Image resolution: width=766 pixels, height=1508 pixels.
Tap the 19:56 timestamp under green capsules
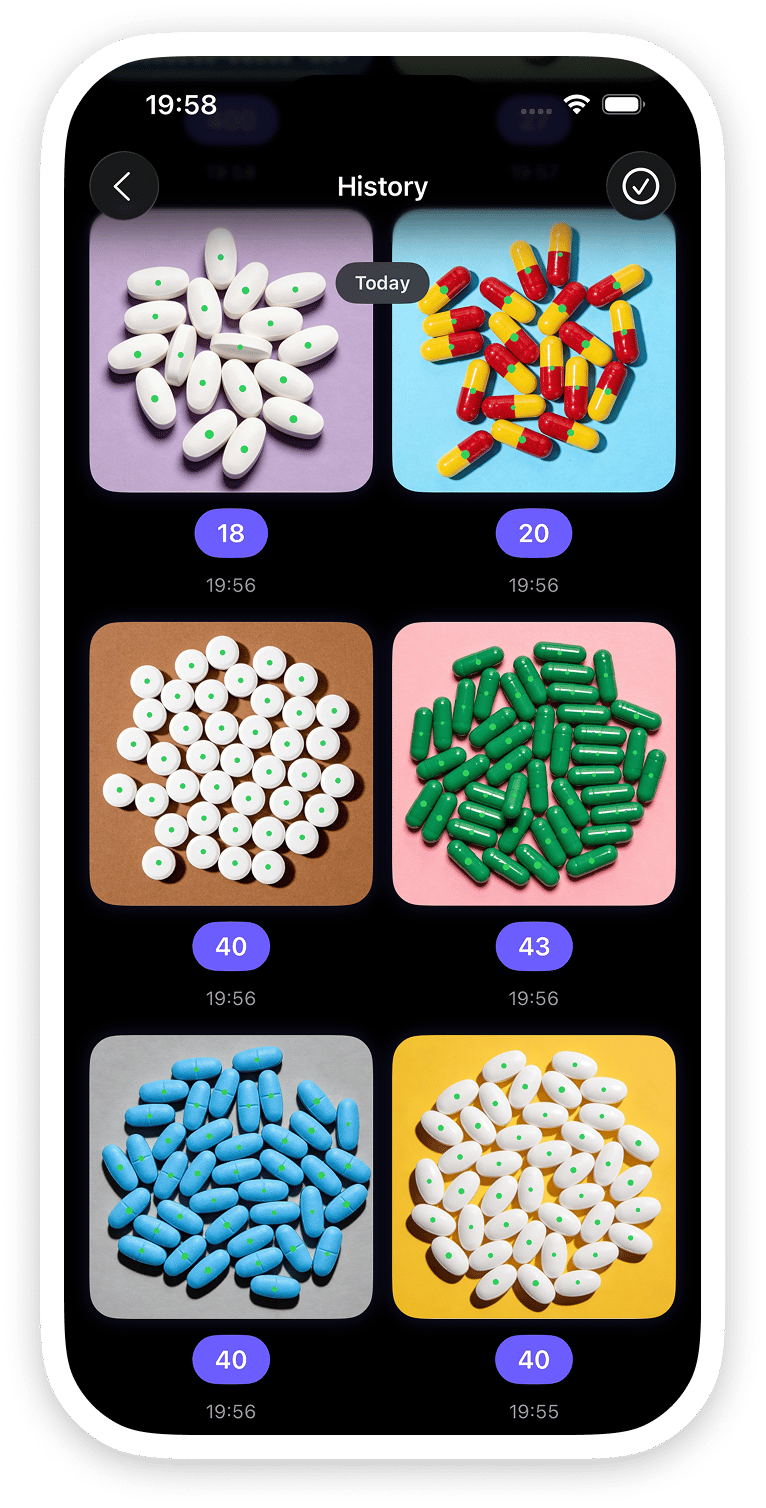pos(534,997)
